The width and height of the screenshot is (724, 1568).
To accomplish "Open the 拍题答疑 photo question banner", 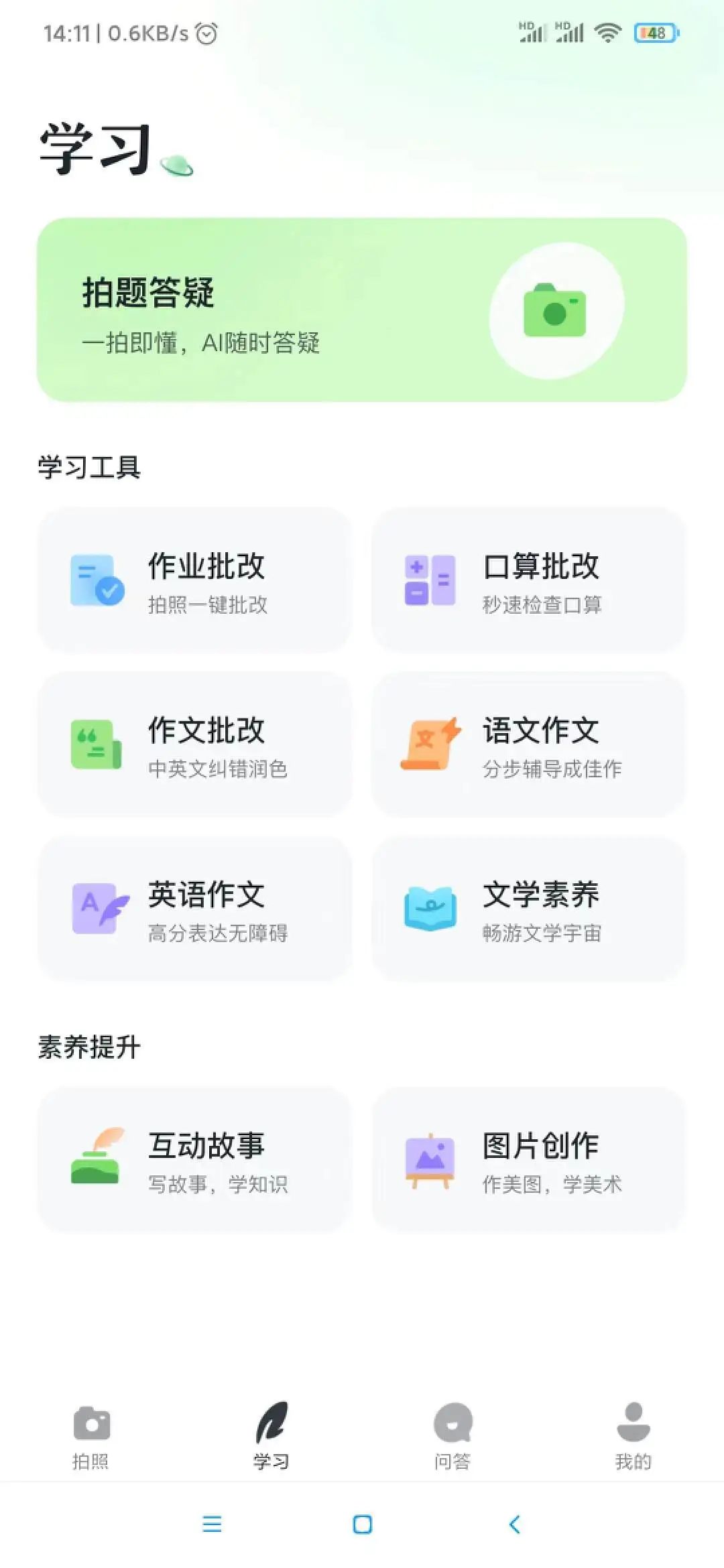I will 361,310.
